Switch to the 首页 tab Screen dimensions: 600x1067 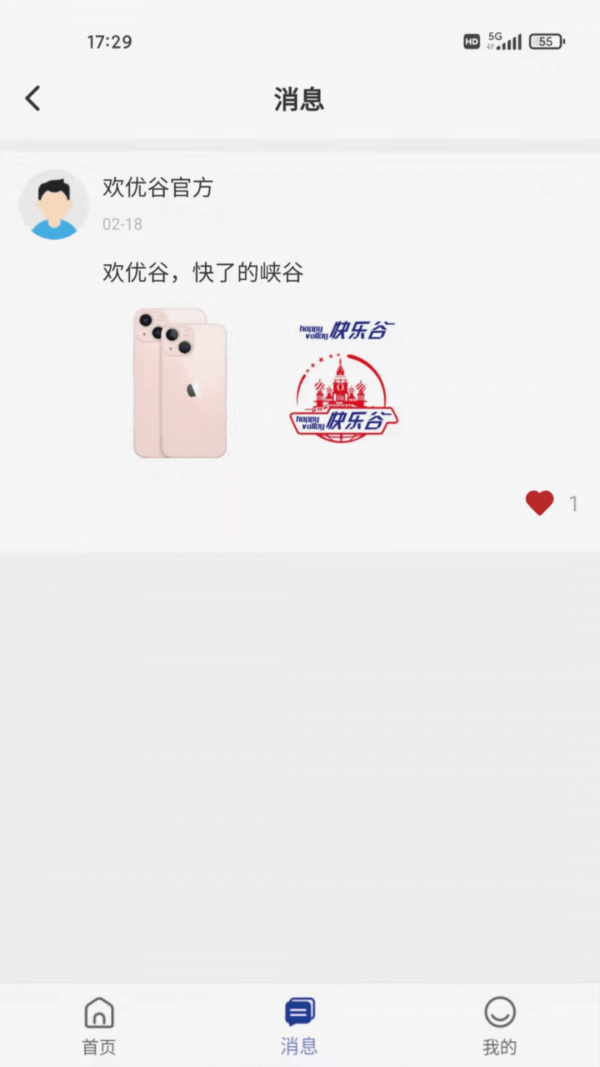99,1025
